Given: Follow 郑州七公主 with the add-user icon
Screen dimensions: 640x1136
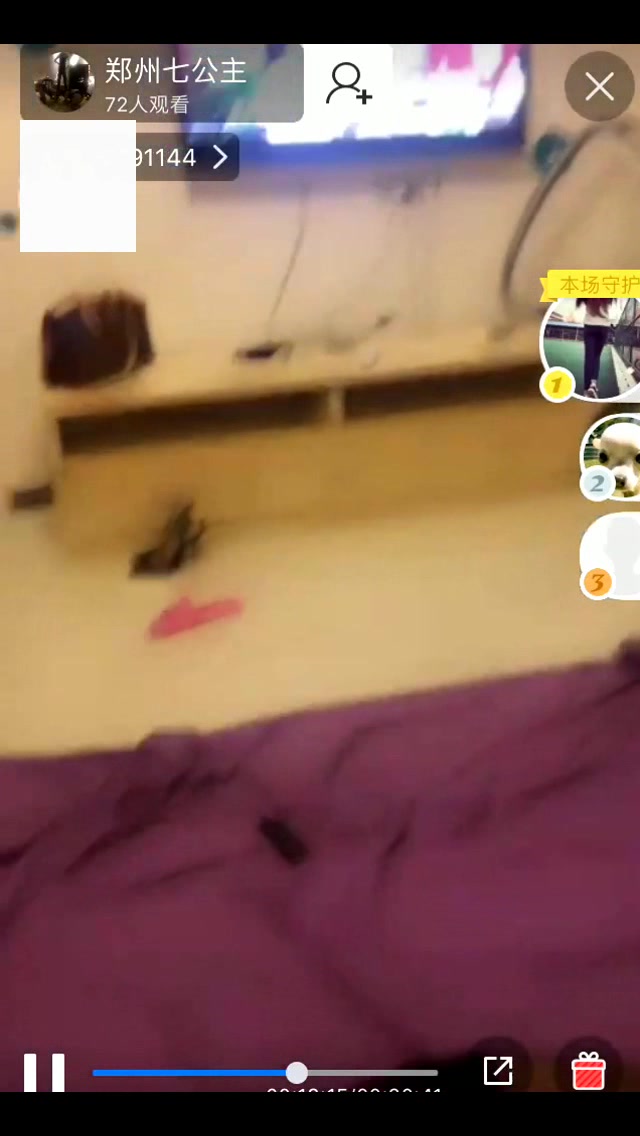Looking at the screenshot, I should (x=349, y=84).
